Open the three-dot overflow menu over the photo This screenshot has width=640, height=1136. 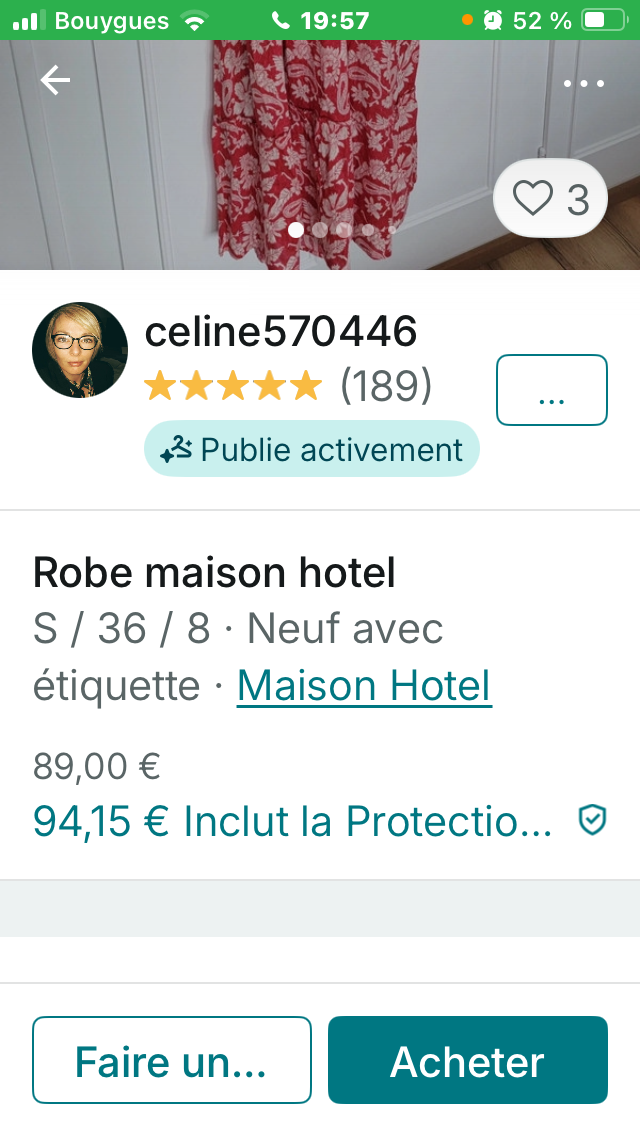(584, 83)
